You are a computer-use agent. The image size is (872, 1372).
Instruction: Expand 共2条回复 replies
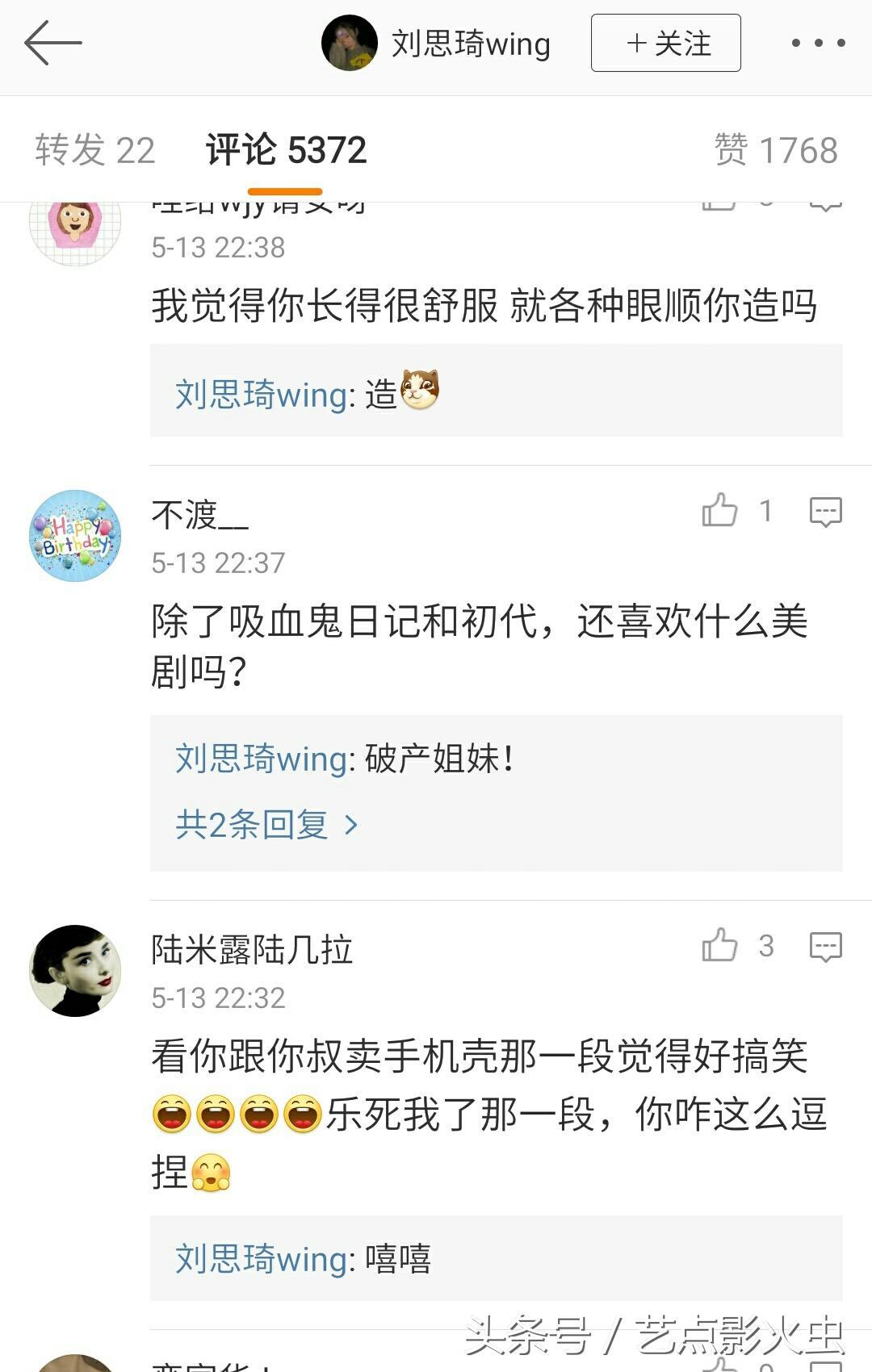coord(266,825)
